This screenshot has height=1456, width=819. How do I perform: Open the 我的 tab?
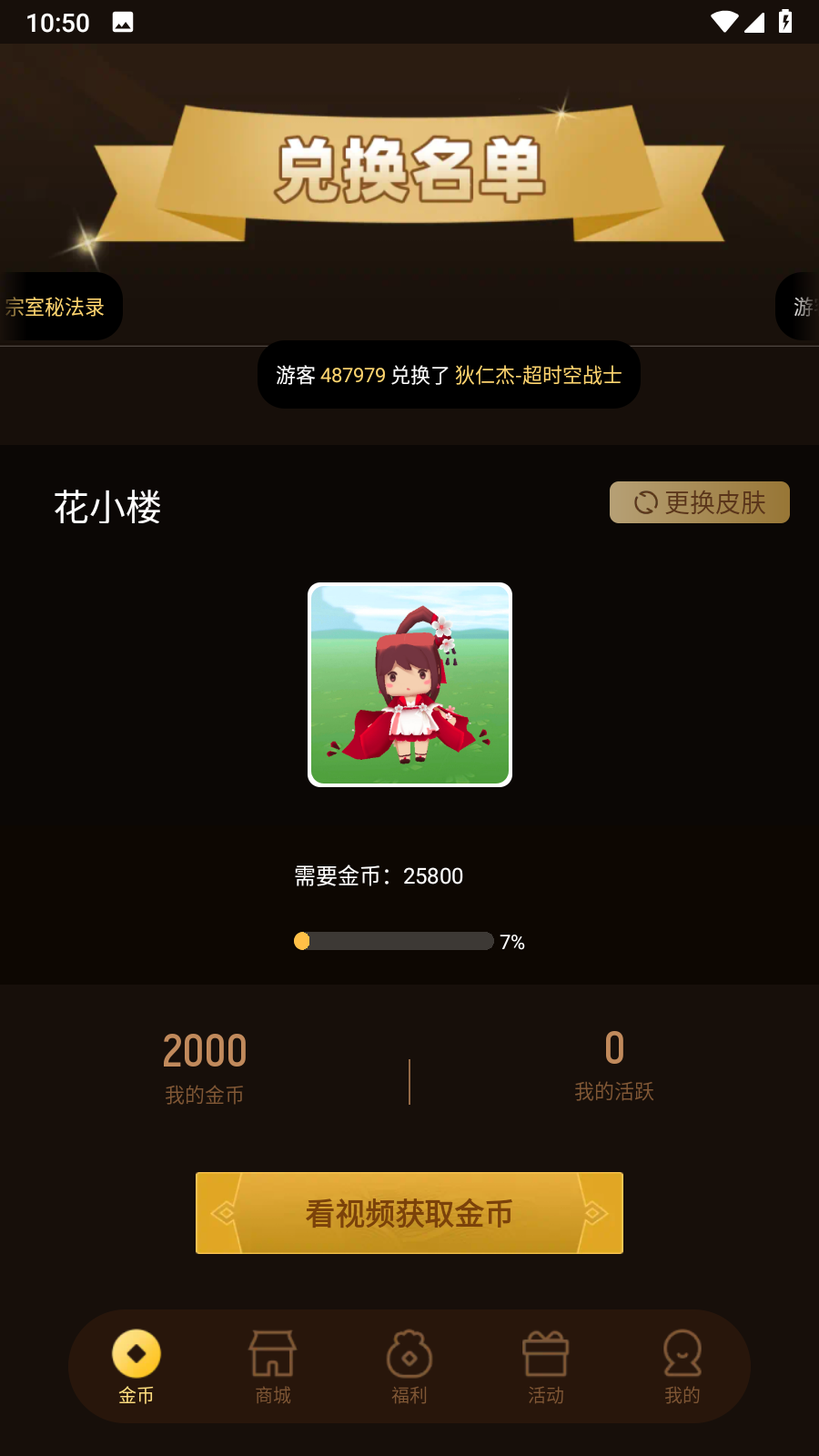(x=682, y=1367)
